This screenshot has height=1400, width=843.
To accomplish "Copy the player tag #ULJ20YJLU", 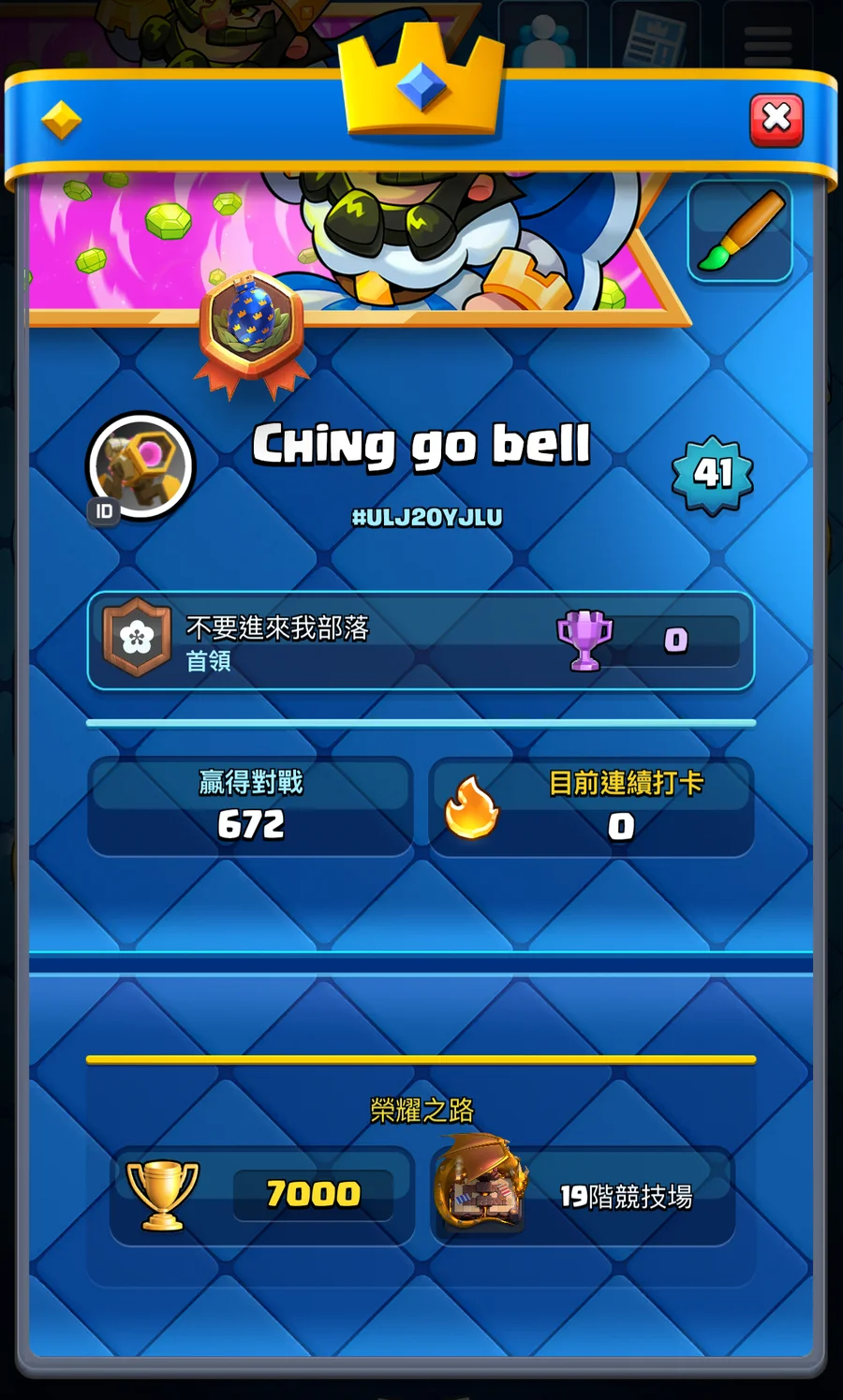I will tap(427, 517).
